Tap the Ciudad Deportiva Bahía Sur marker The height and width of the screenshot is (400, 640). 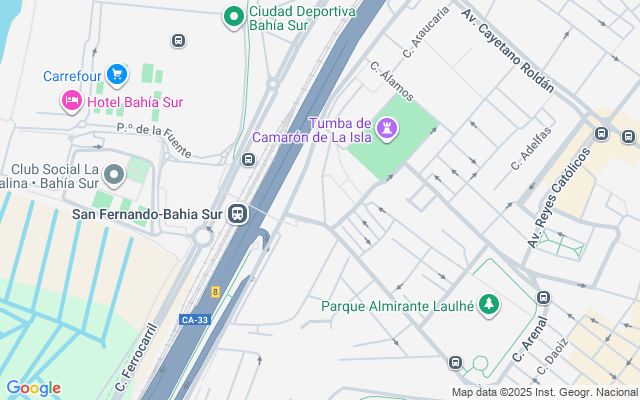pos(234,16)
